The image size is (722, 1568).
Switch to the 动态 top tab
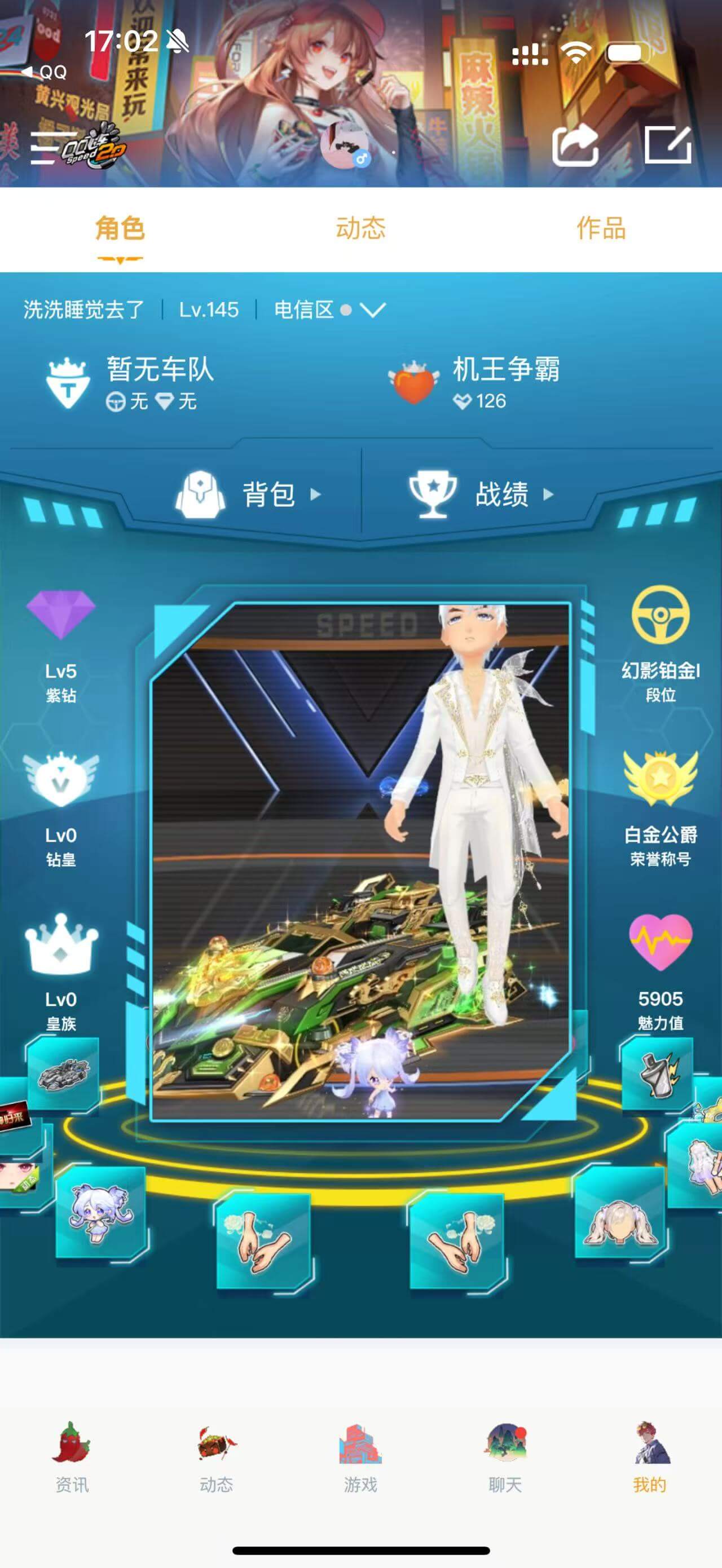pos(360,229)
